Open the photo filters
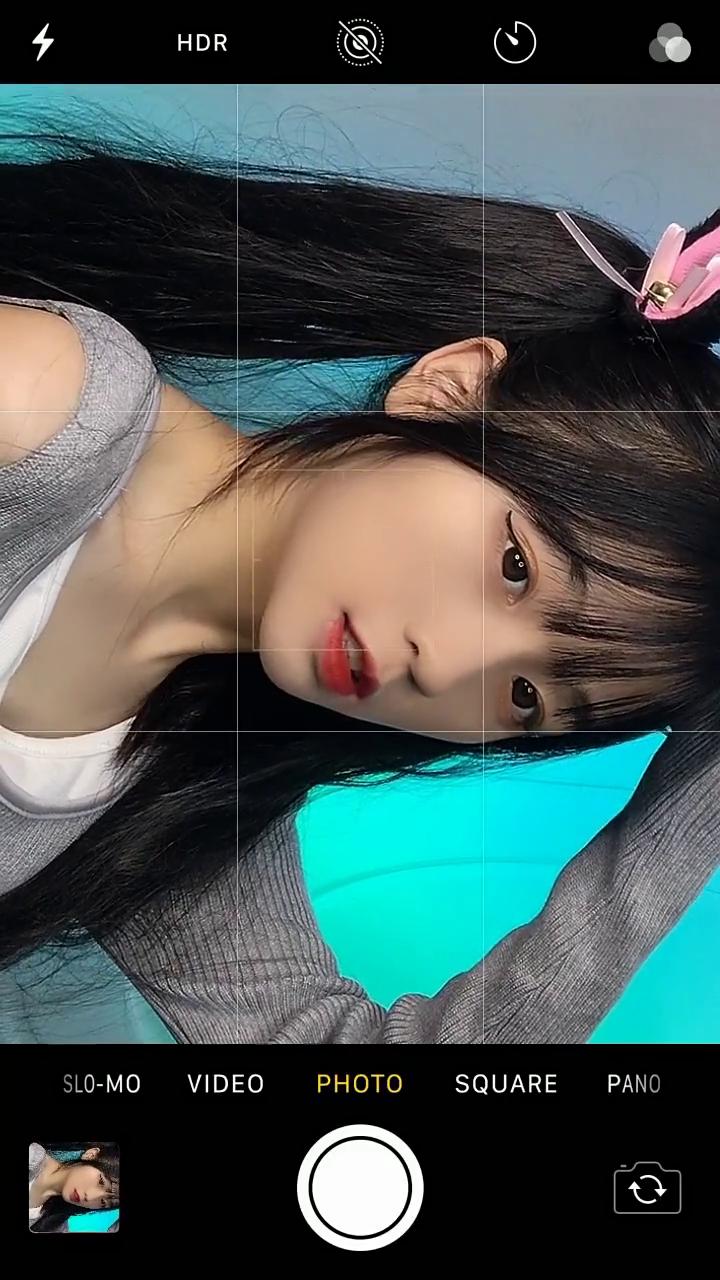Viewport: 720px width, 1280px height. [x=670, y=44]
